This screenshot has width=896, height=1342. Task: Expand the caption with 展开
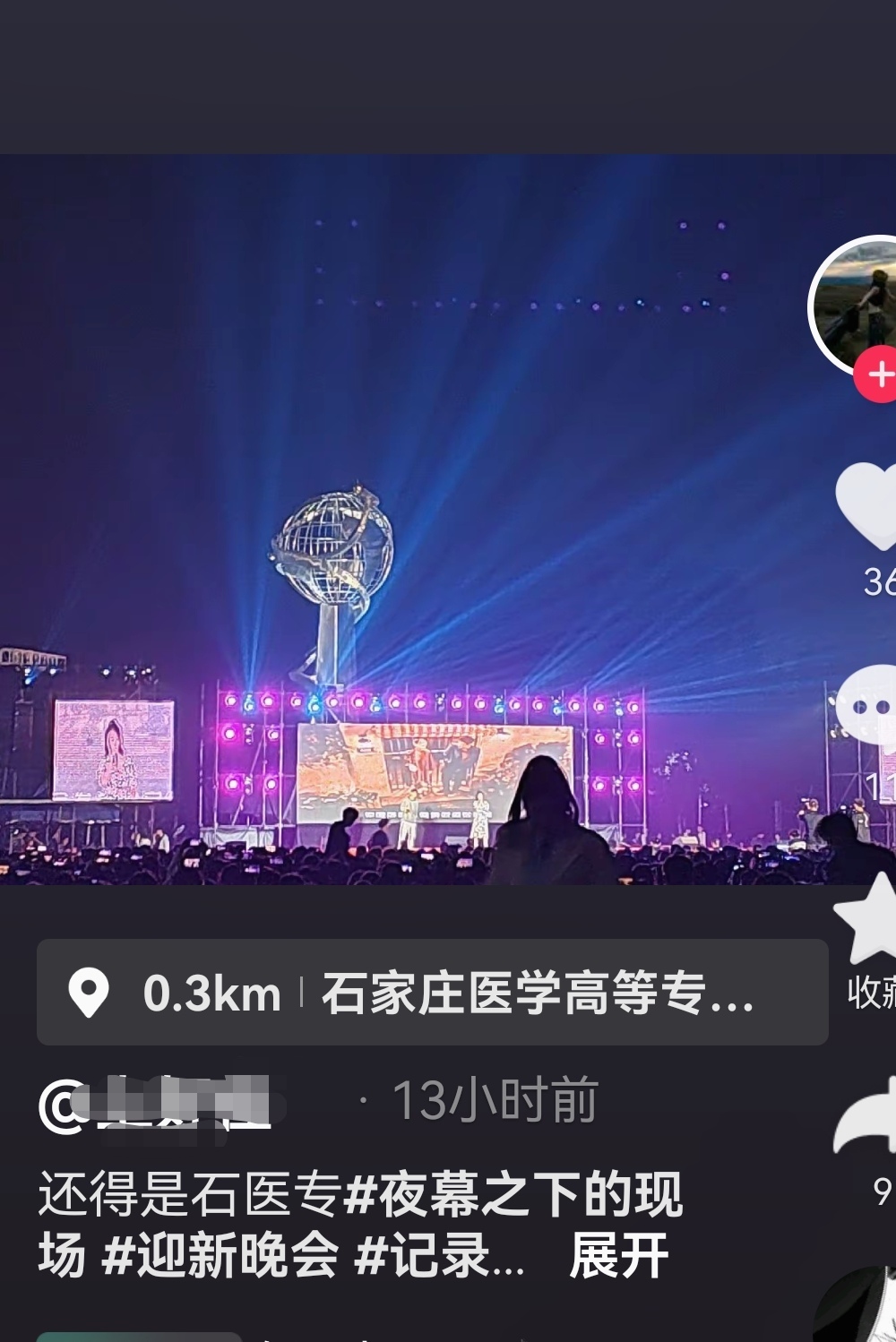[618, 1255]
